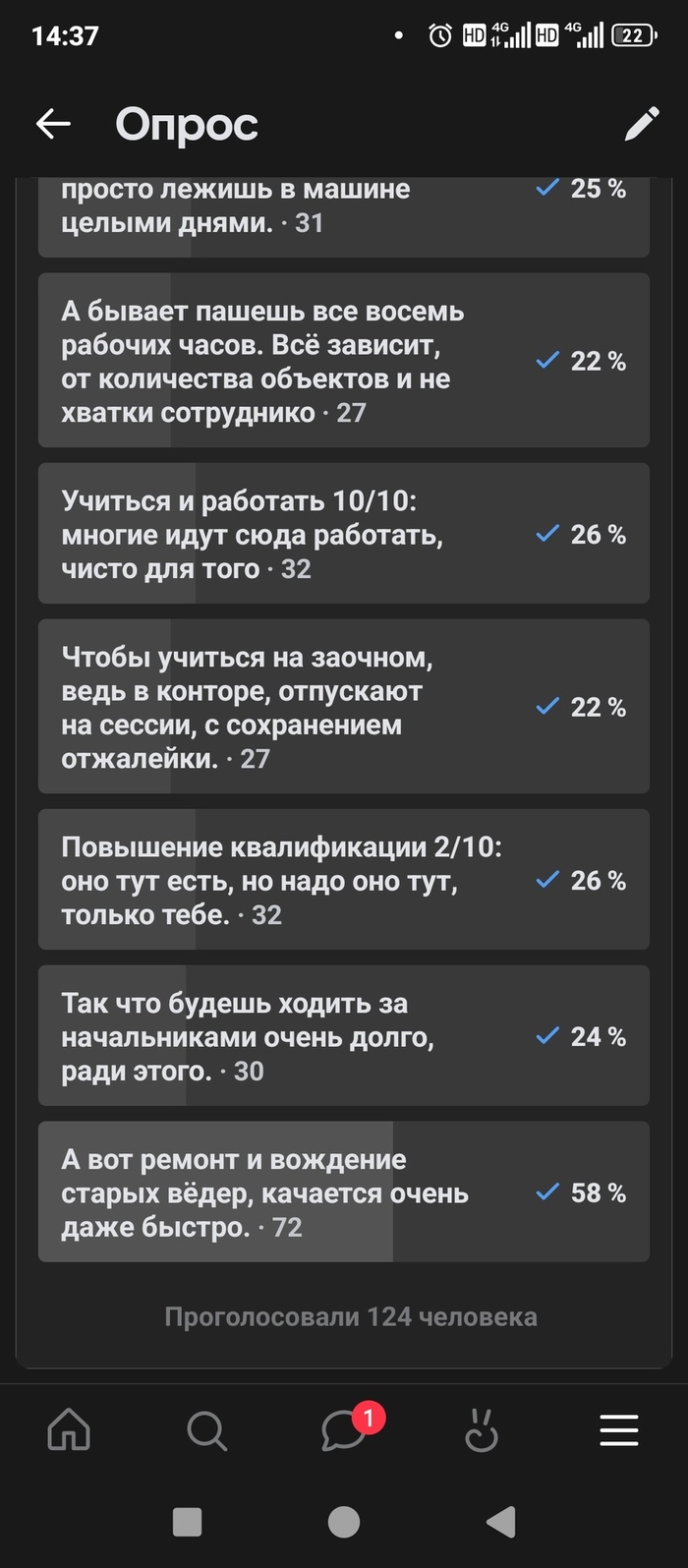Open the bunny-face icon tab
Image resolution: width=688 pixels, height=1568 pixels.
482,1430
